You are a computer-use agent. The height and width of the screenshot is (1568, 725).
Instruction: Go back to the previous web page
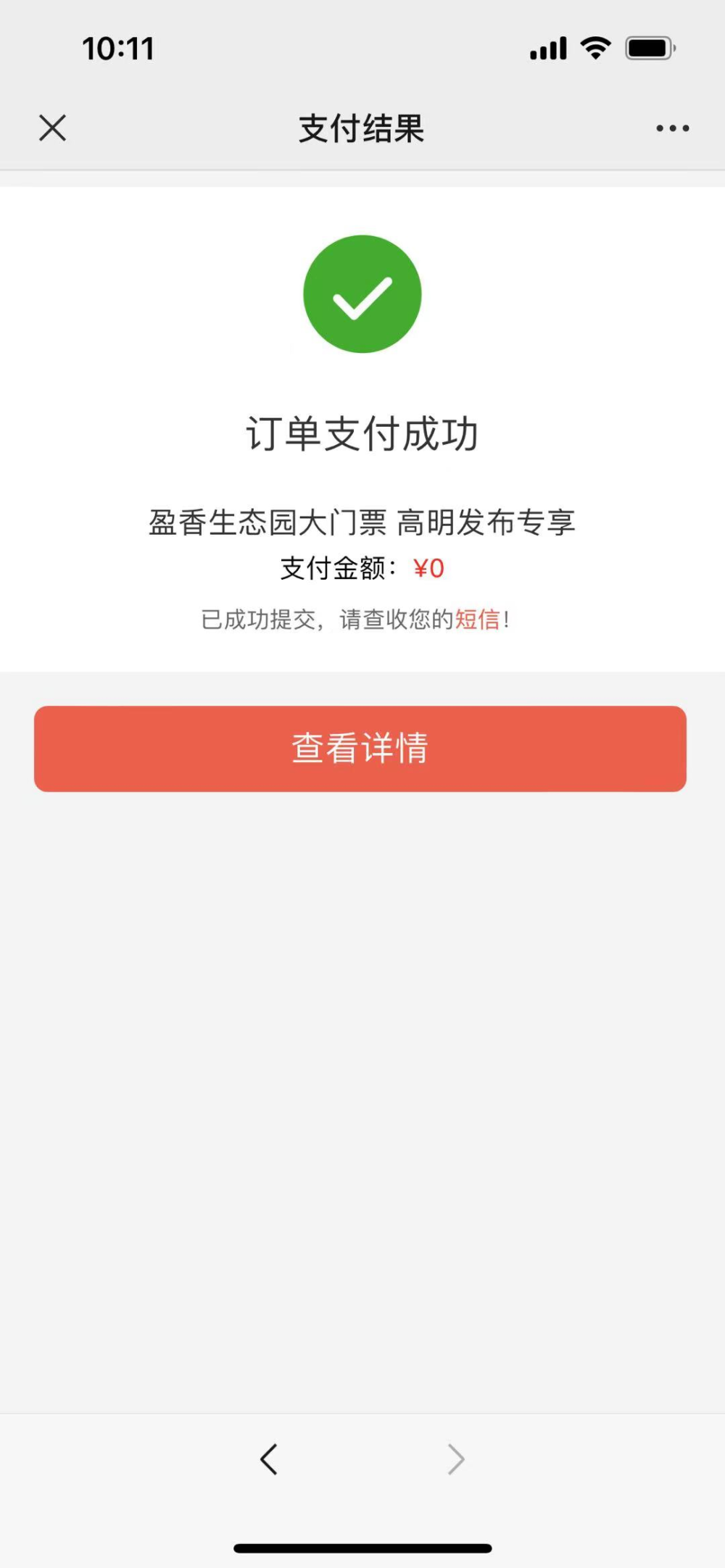coord(269,1459)
